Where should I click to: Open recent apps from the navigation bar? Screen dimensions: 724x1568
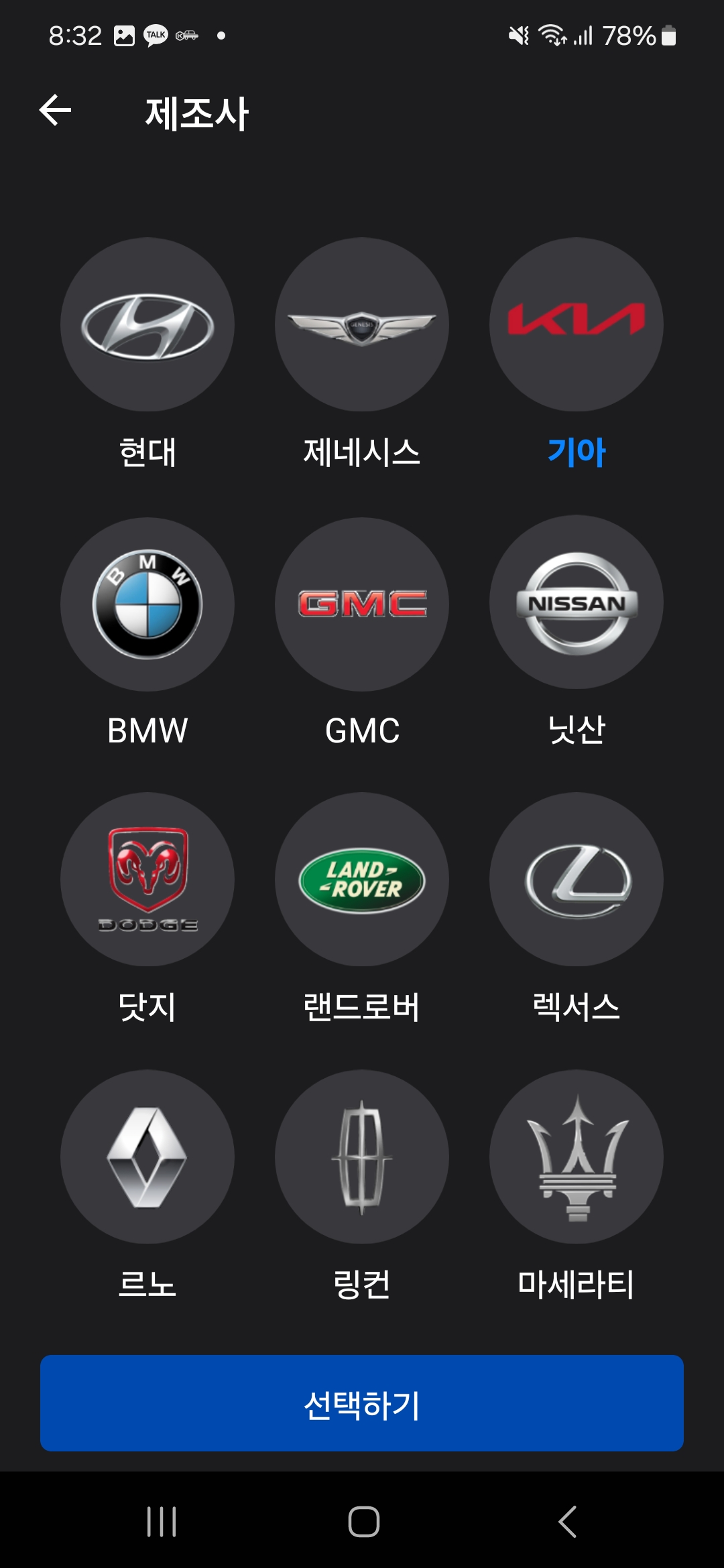(162, 1521)
